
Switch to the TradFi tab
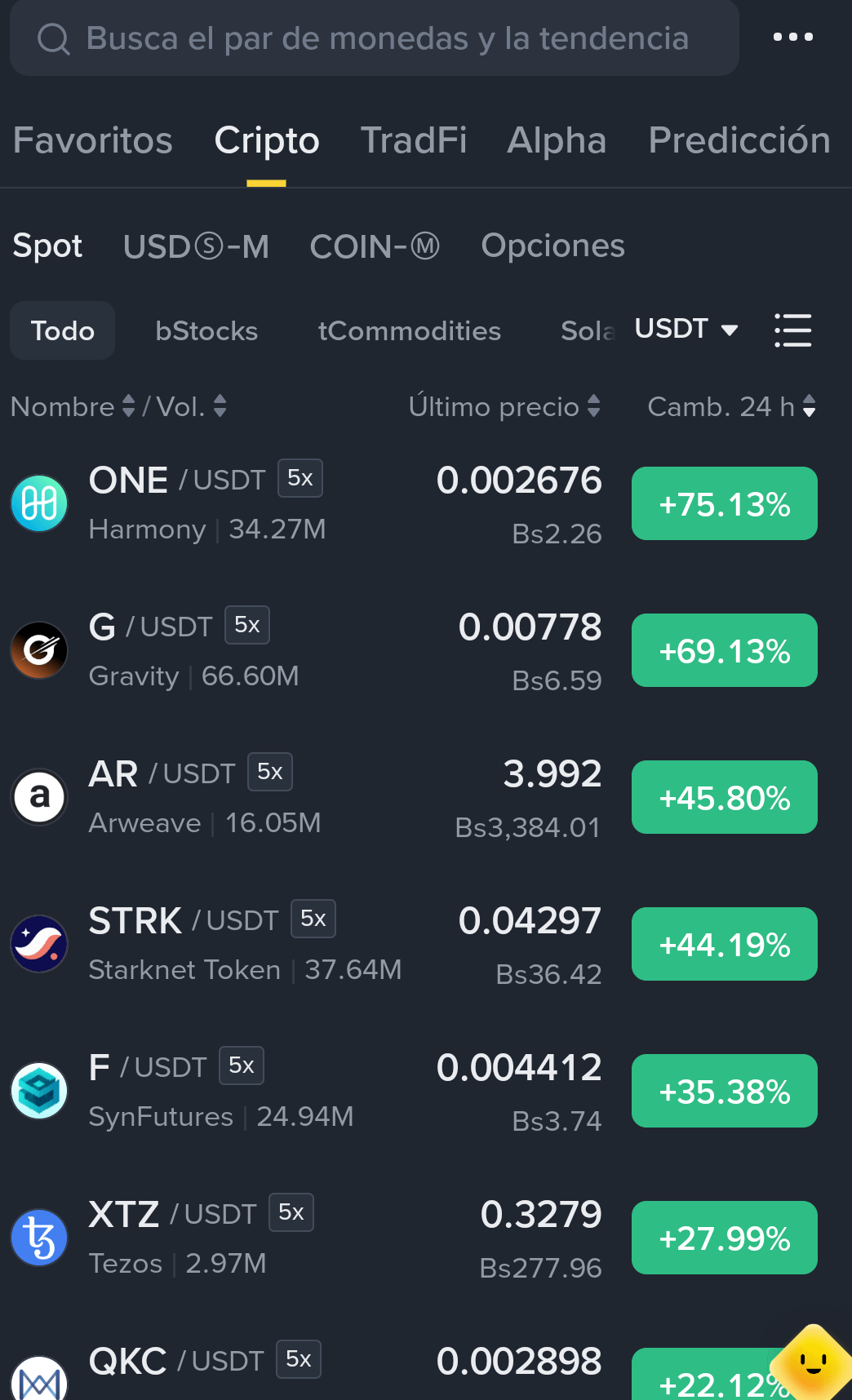coord(414,140)
